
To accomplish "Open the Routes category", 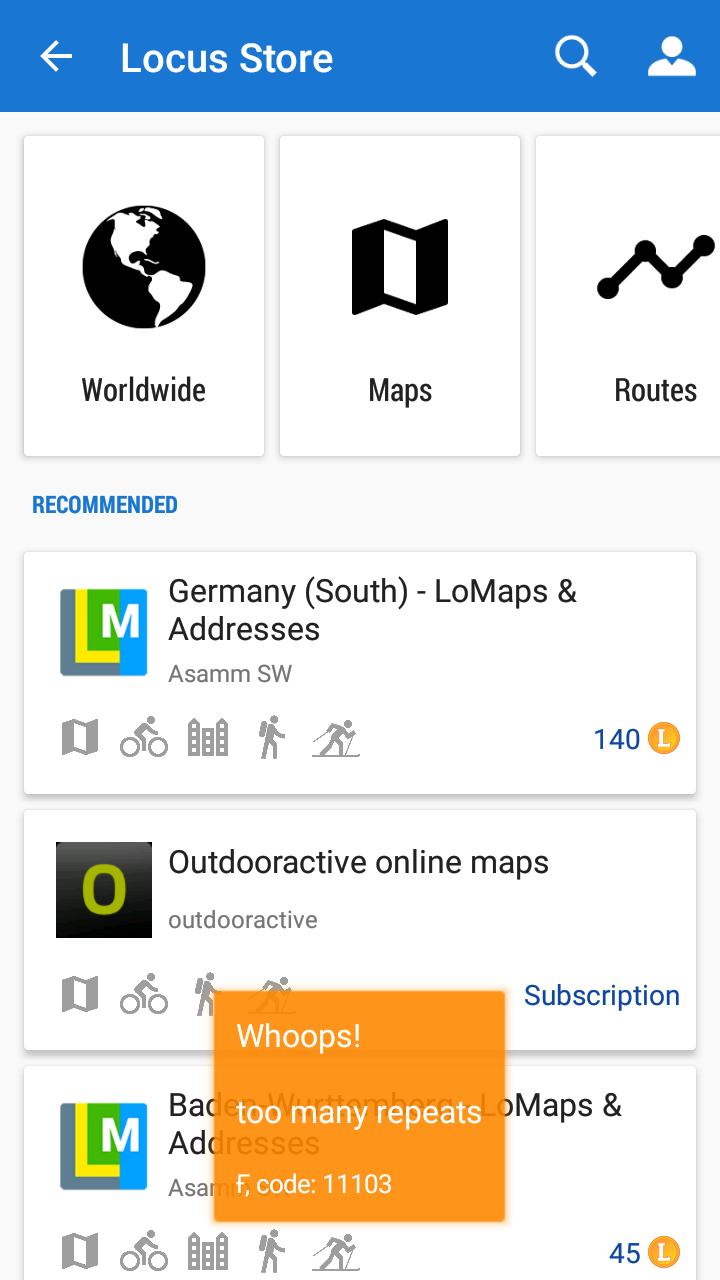I will point(628,296).
